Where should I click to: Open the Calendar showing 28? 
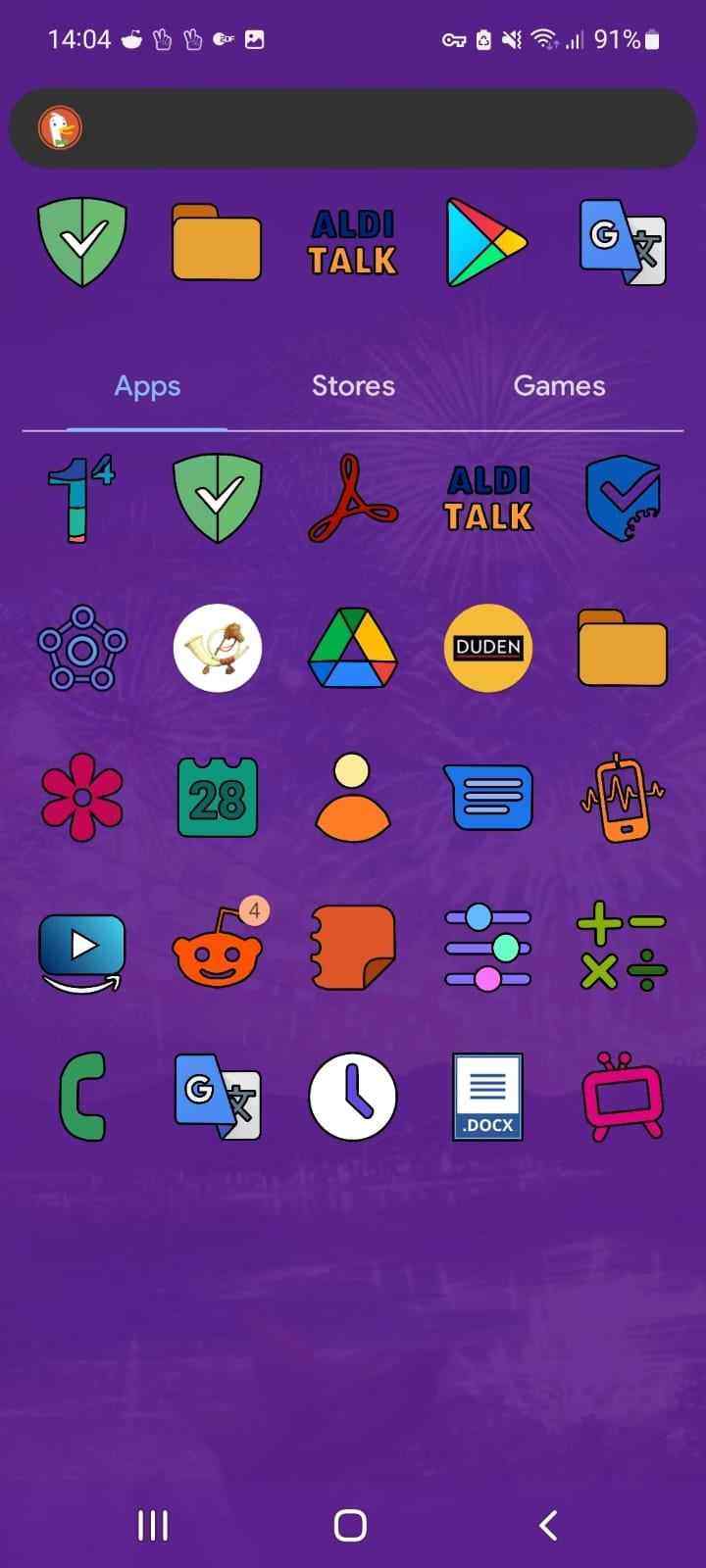(x=217, y=798)
